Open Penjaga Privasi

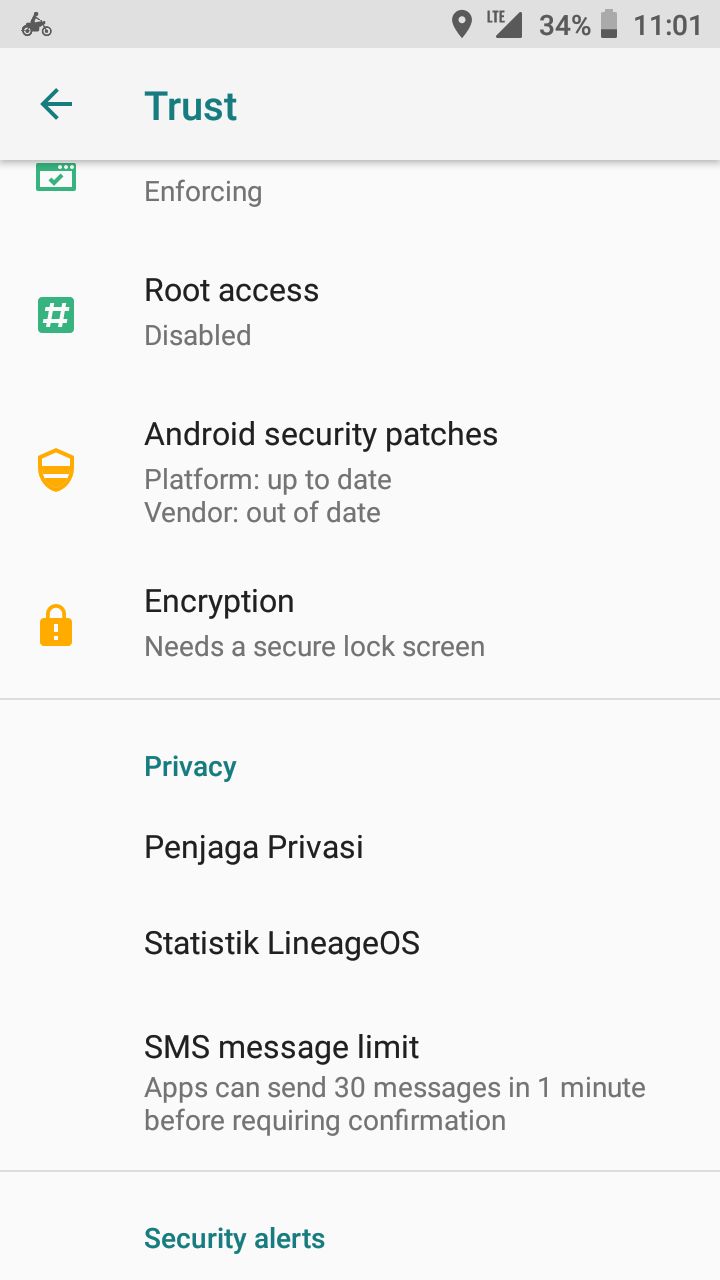coord(360,847)
